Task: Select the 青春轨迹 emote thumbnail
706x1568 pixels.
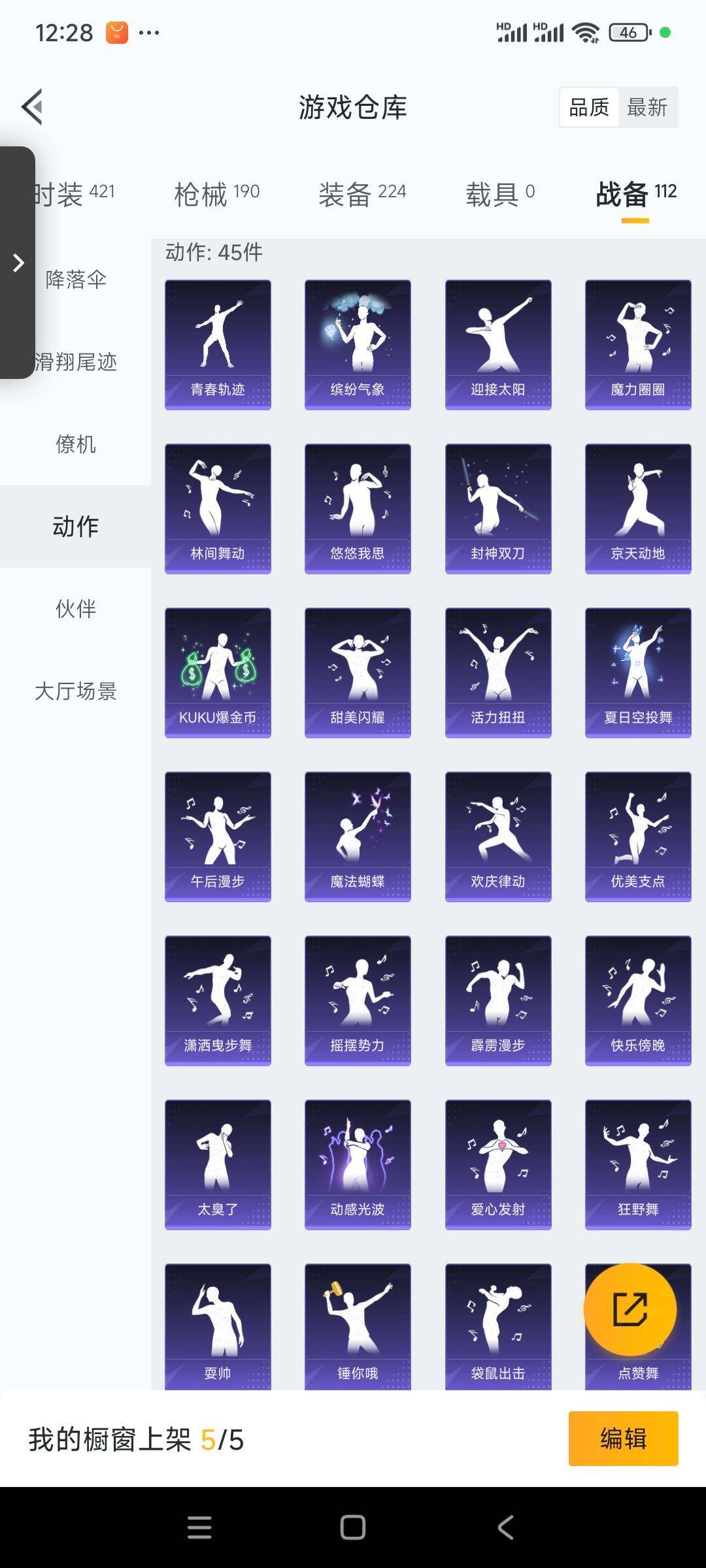Action: [x=218, y=344]
